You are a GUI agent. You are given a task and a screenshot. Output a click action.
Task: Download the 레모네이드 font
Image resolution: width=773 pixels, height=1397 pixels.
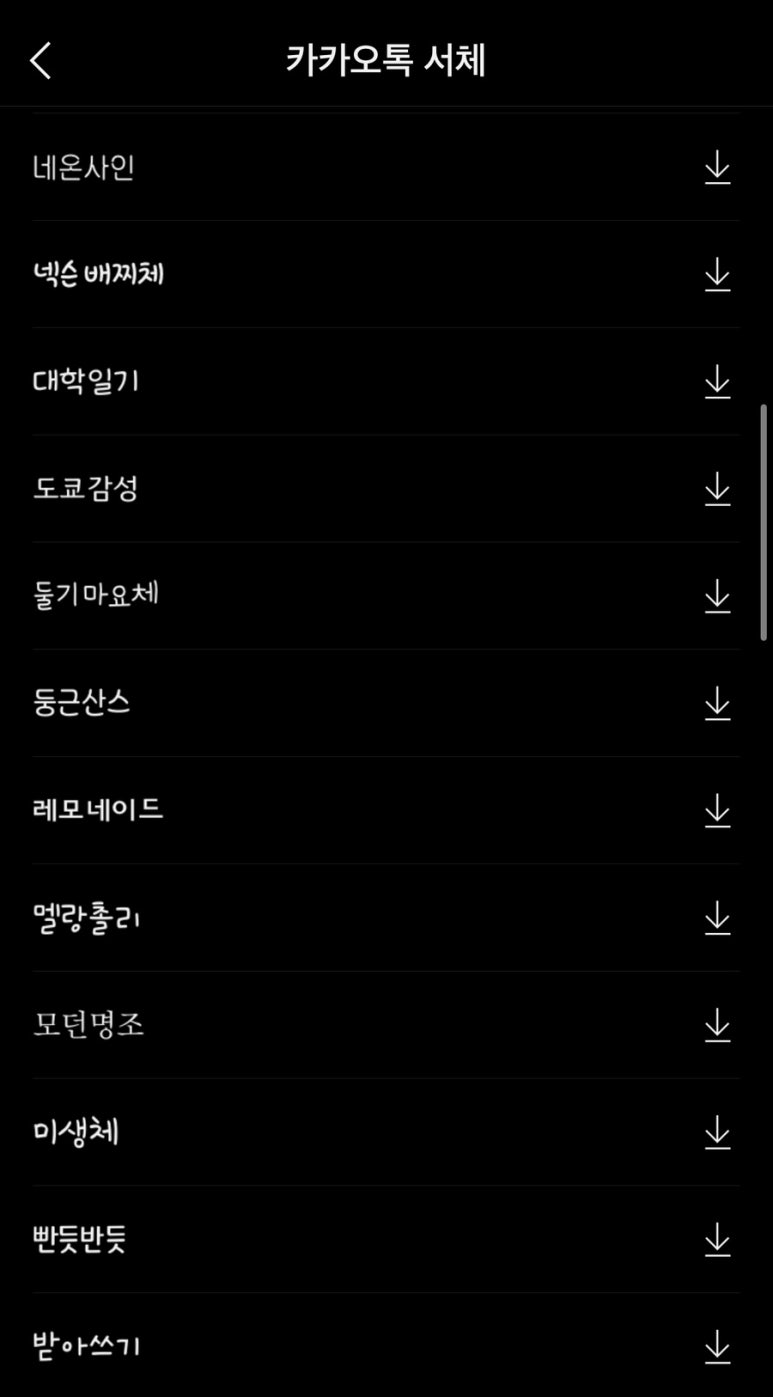(x=717, y=810)
